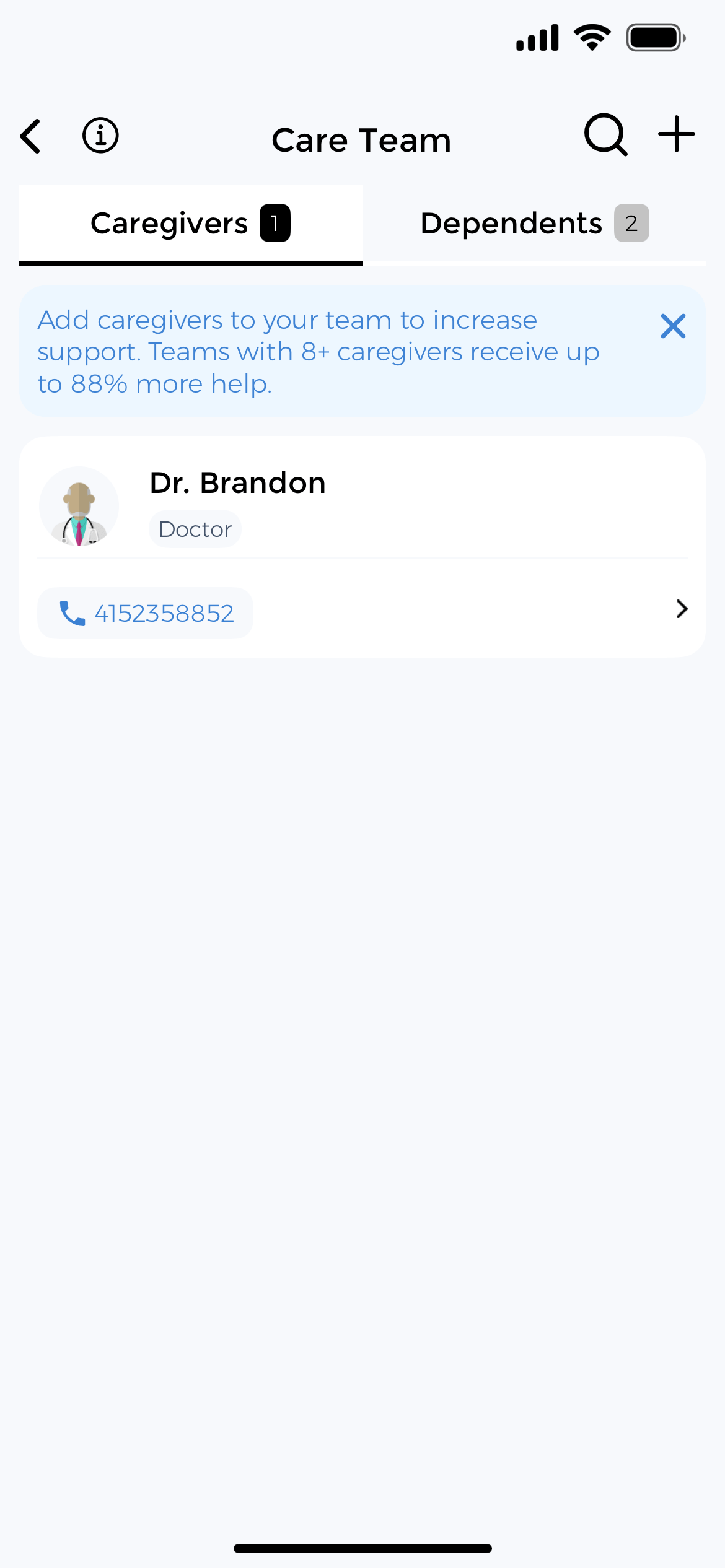Dismiss the add caregivers banner

(x=673, y=326)
